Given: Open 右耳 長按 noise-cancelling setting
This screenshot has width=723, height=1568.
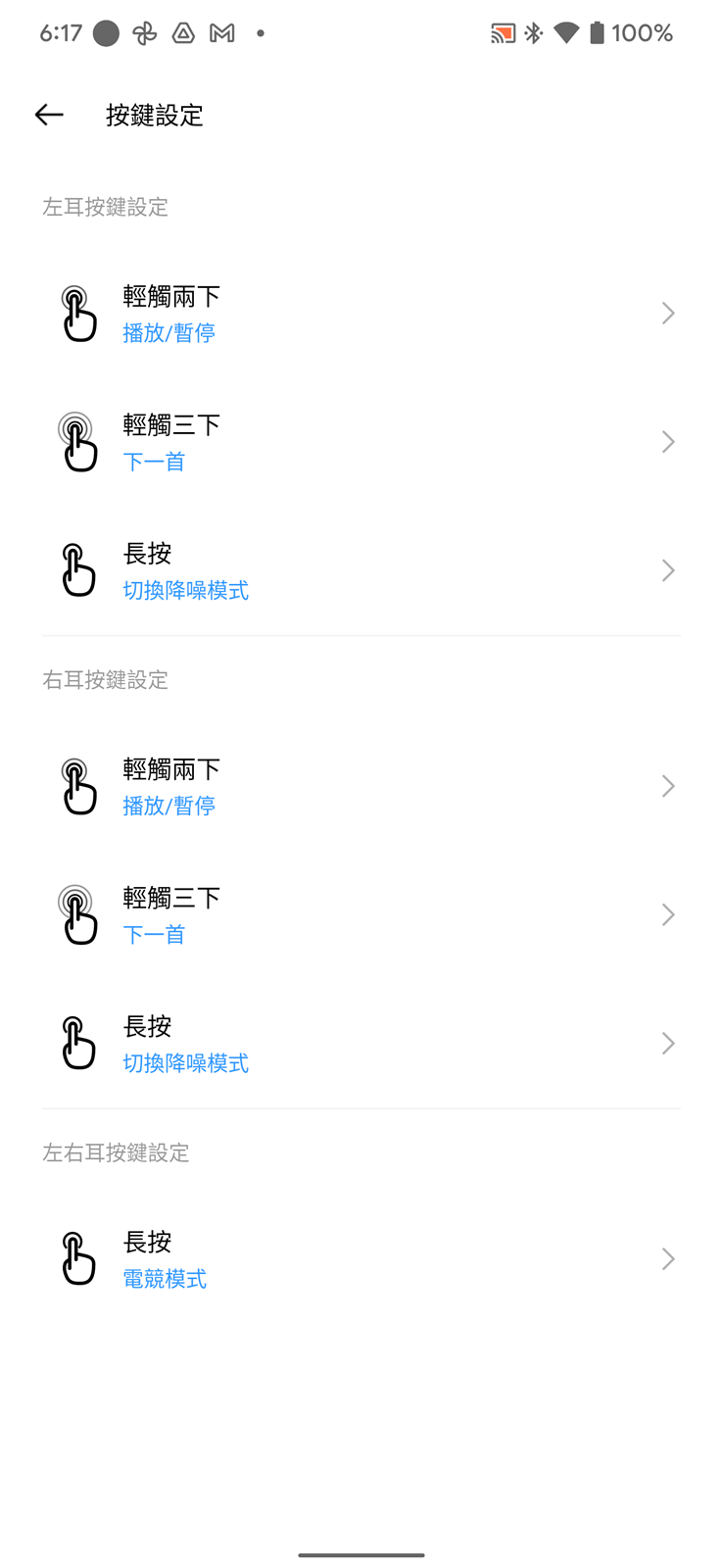Looking at the screenshot, I should [x=361, y=1043].
